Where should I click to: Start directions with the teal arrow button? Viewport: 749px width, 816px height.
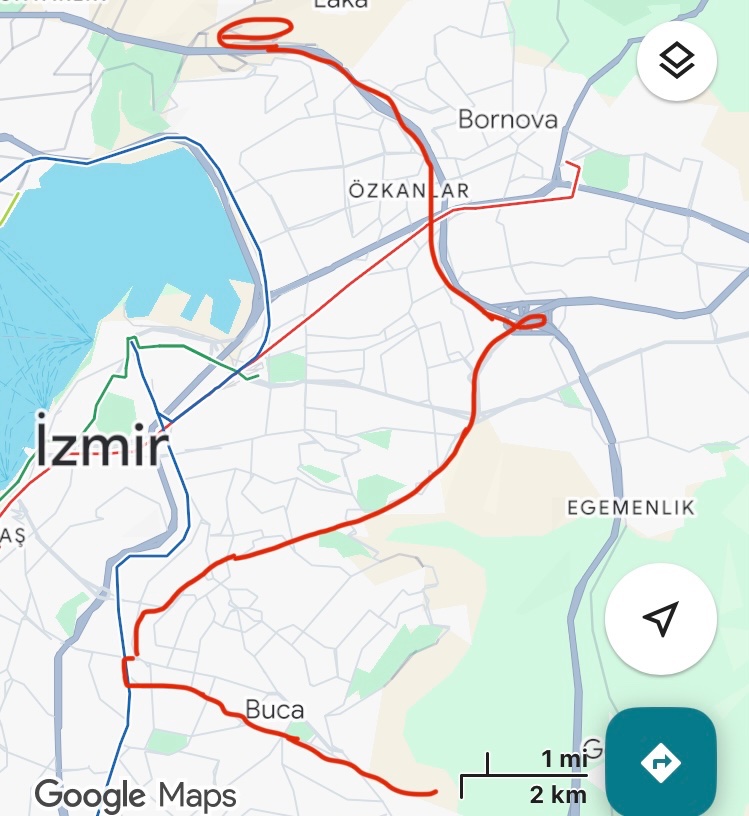pos(660,762)
